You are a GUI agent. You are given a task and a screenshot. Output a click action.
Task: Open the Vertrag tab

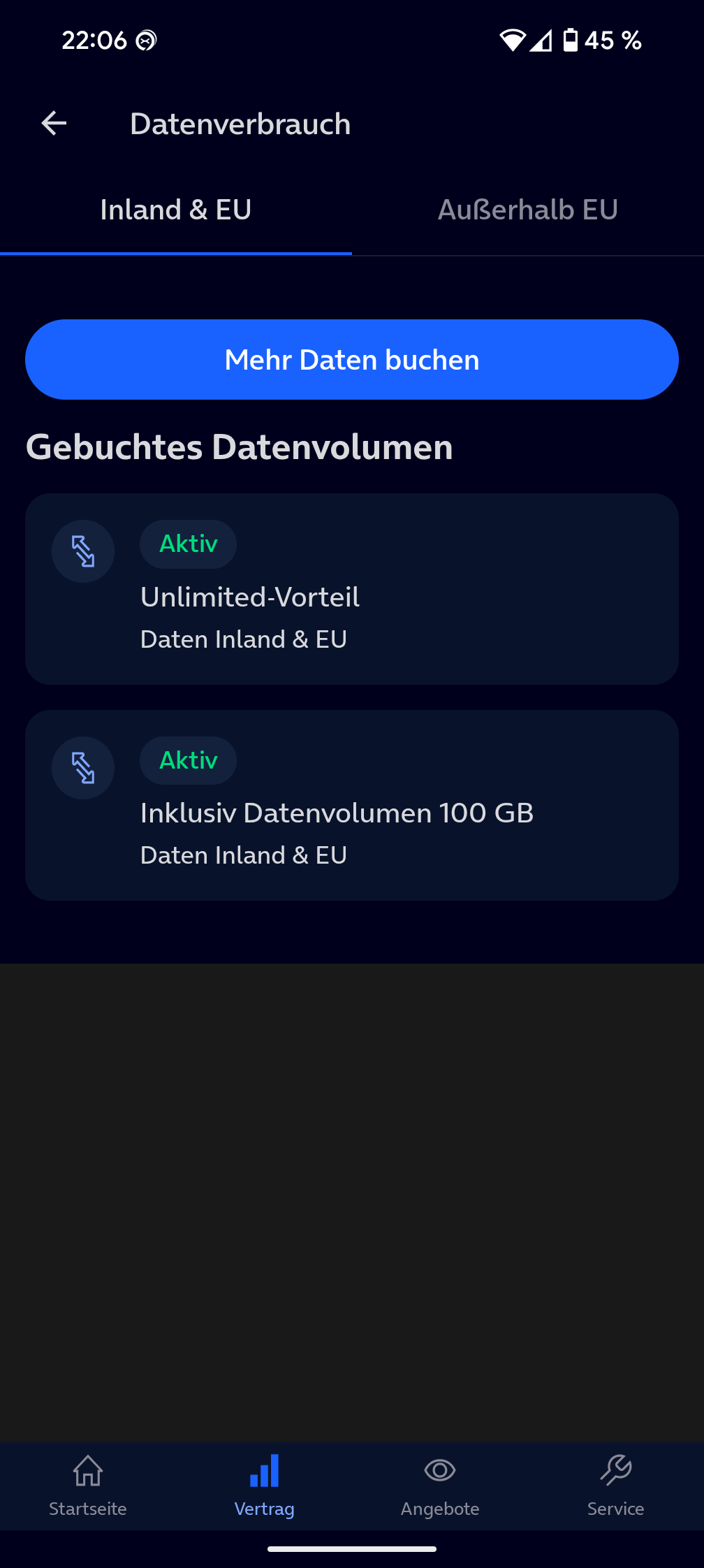click(x=264, y=1486)
